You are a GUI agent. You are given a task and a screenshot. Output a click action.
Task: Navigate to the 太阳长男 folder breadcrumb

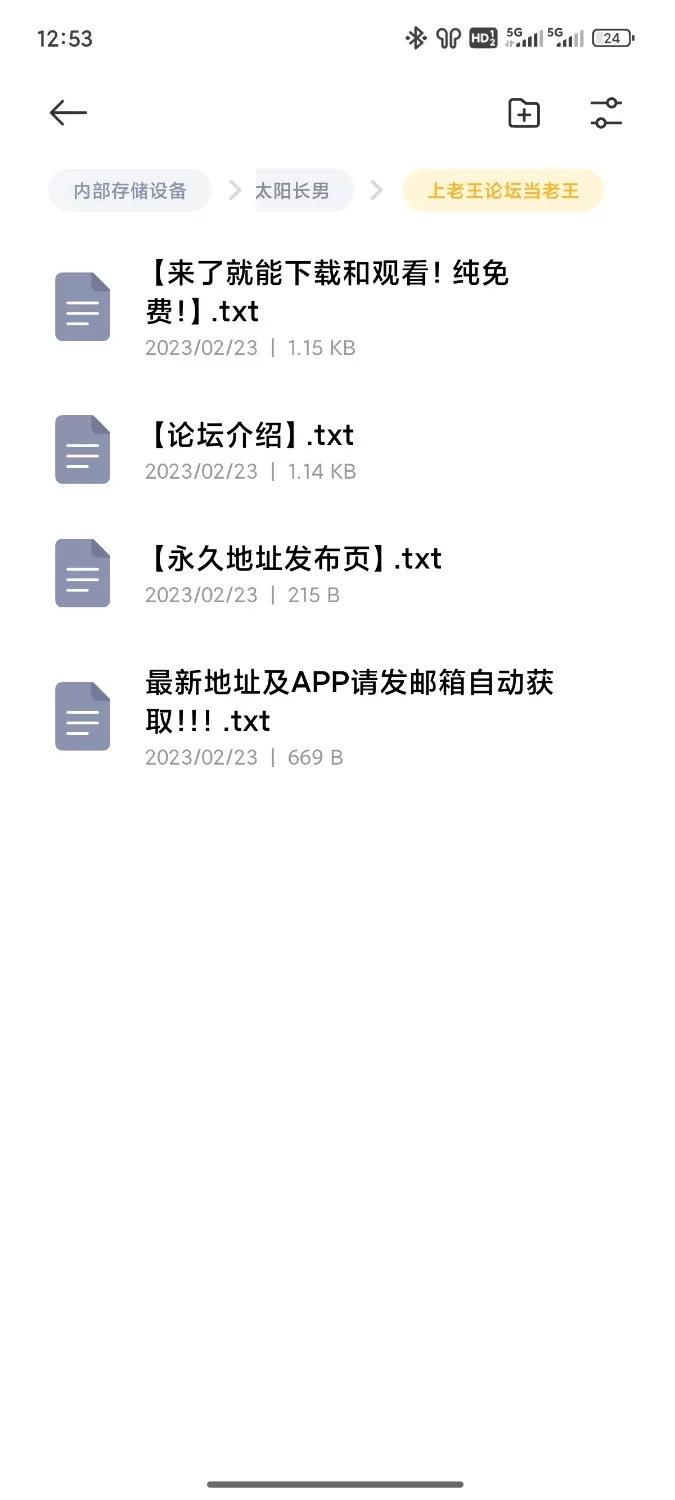[x=292, y=190]
